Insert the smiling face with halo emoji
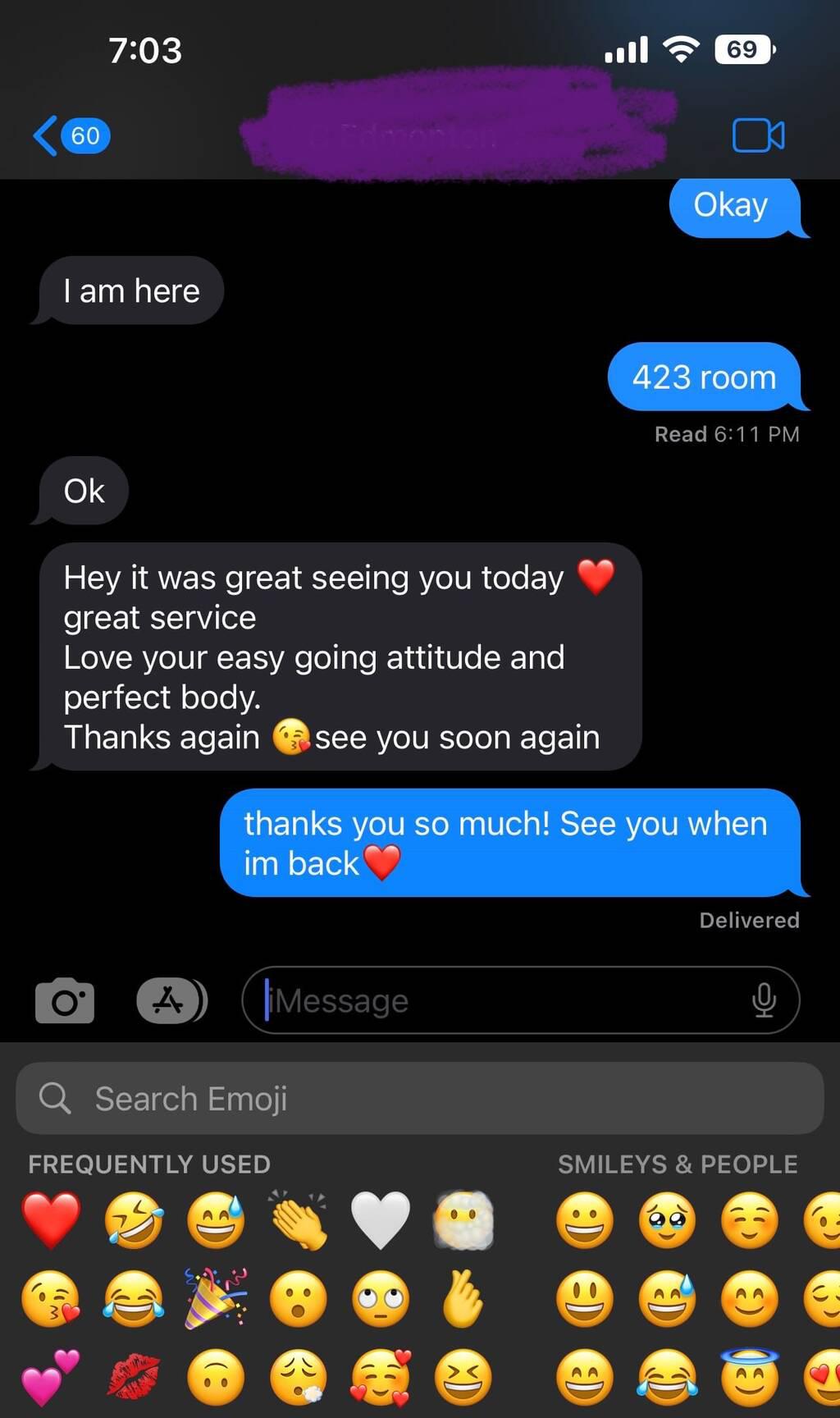 749,1378
